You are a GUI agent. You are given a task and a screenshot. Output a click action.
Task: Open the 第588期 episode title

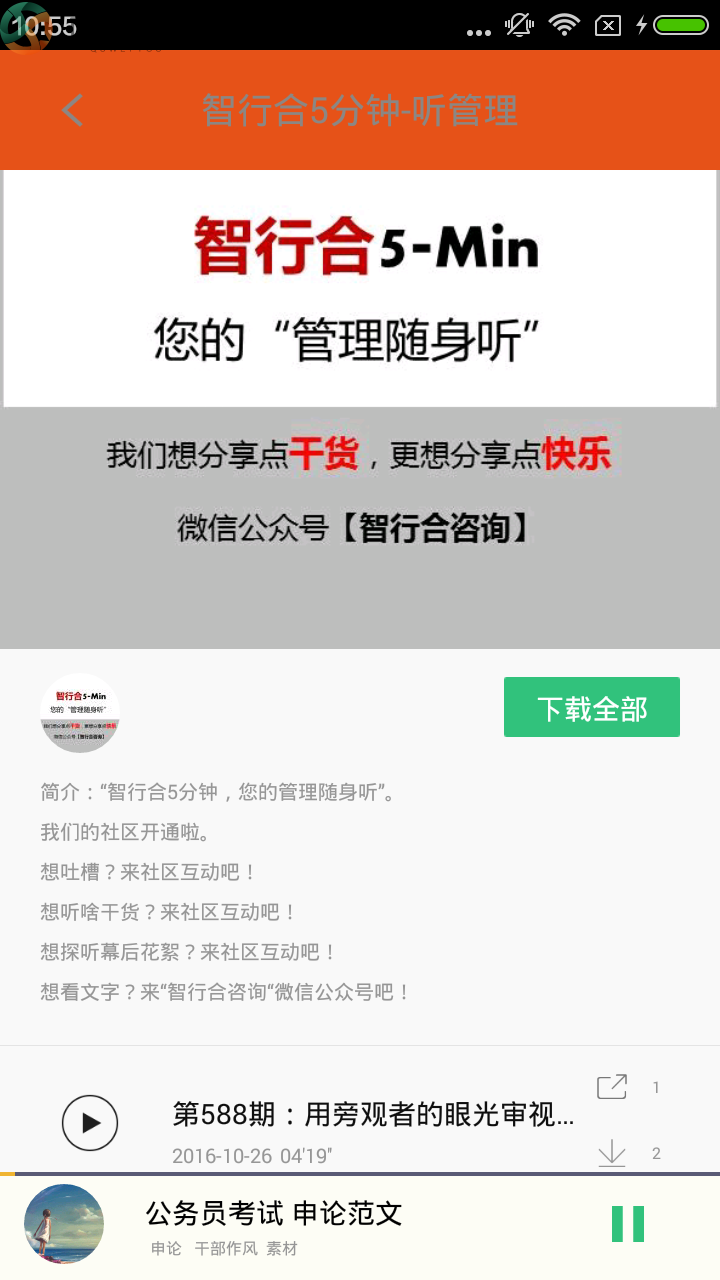click(373, 1114)
